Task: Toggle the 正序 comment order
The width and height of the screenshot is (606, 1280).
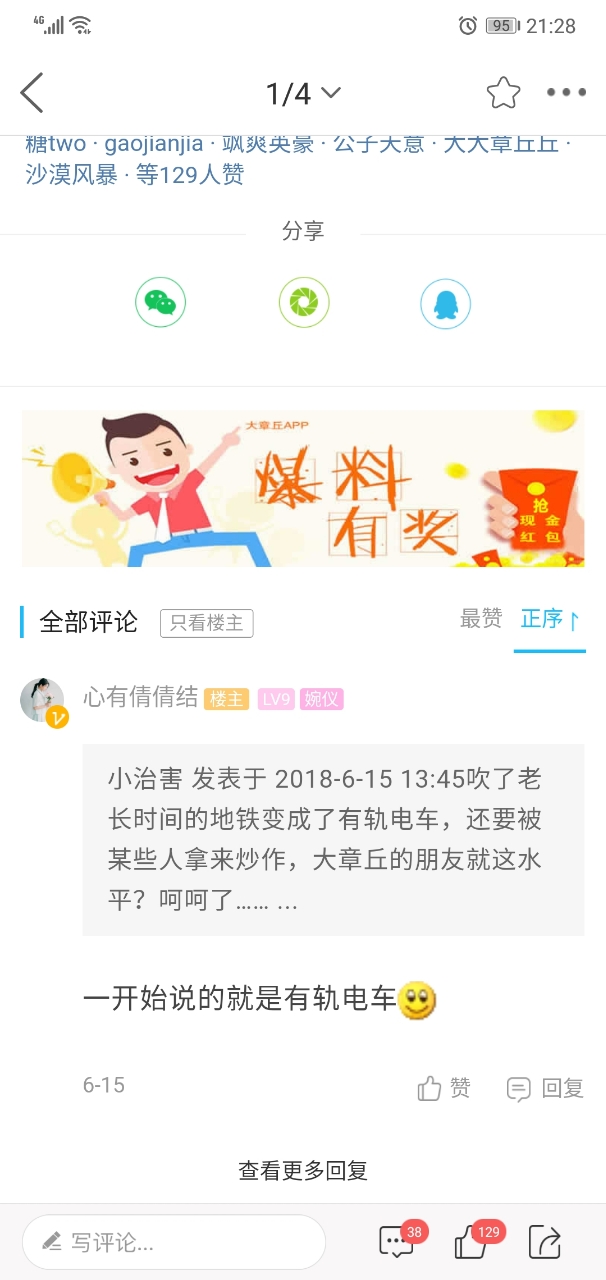Action: pos(549,620)
